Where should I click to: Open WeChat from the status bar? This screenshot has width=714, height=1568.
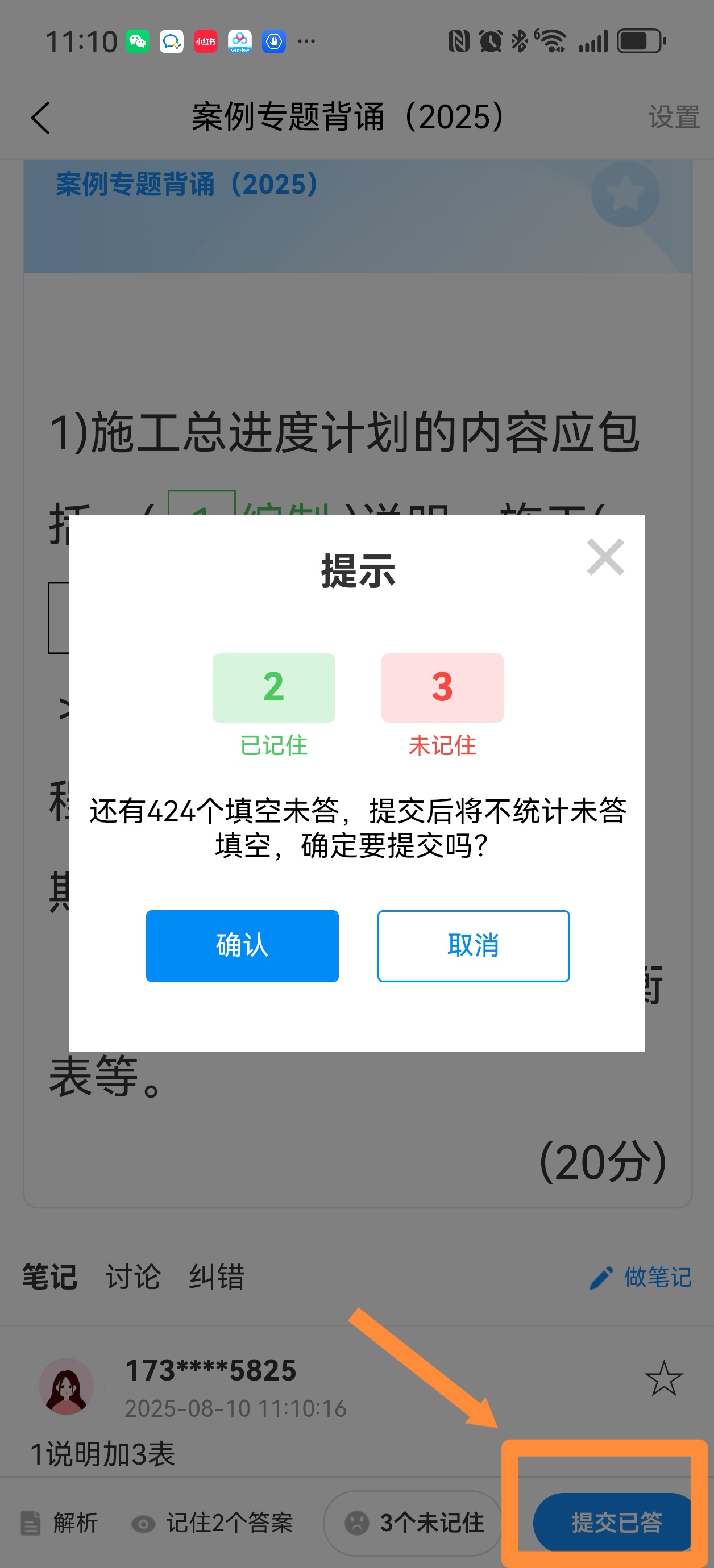(x=137, y=41)
